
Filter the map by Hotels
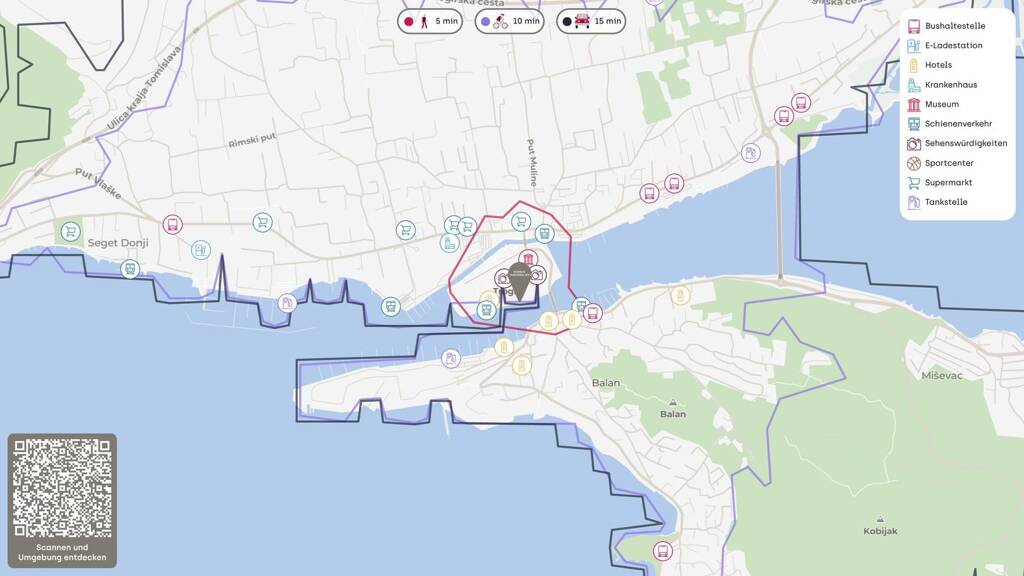[929, 65]
